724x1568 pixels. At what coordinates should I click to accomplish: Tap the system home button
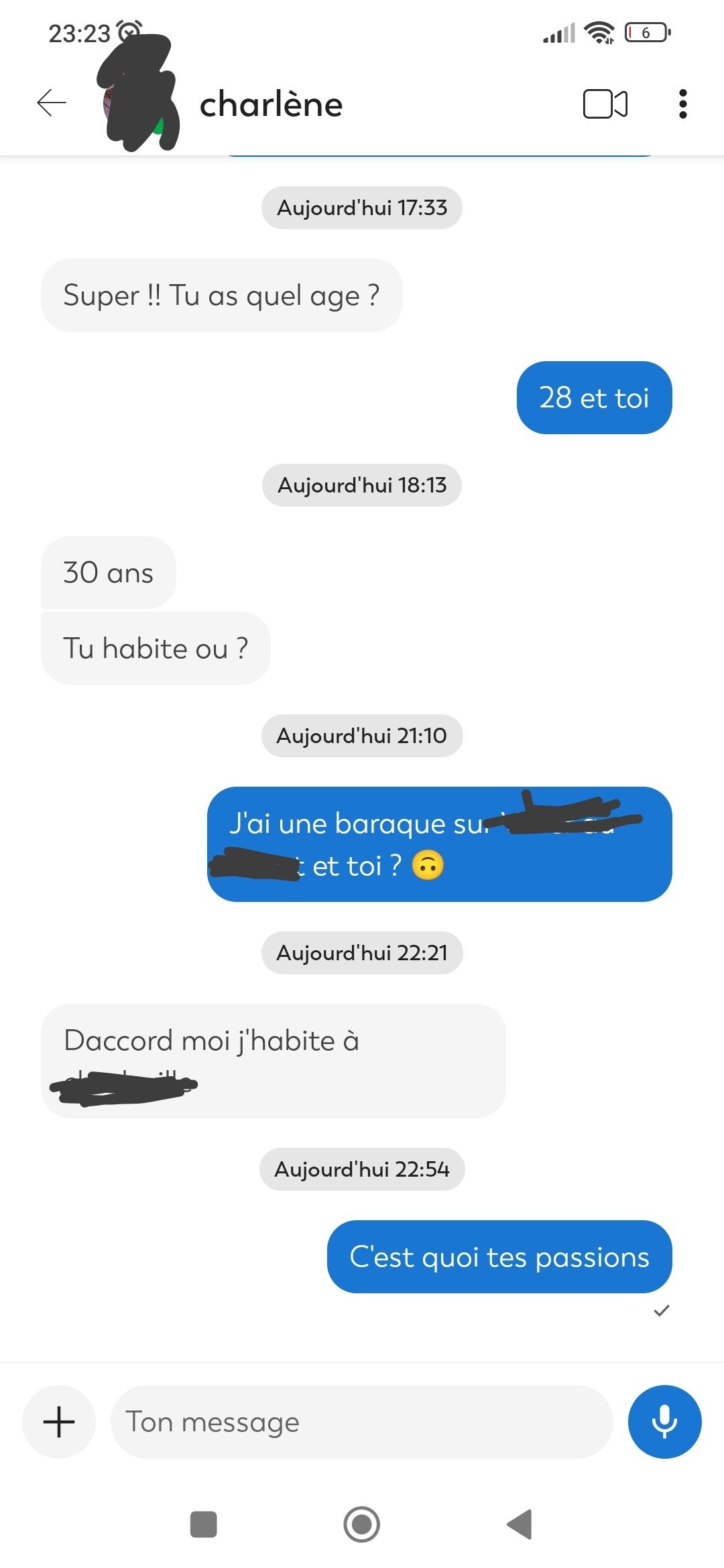[x=362, y=1524]
